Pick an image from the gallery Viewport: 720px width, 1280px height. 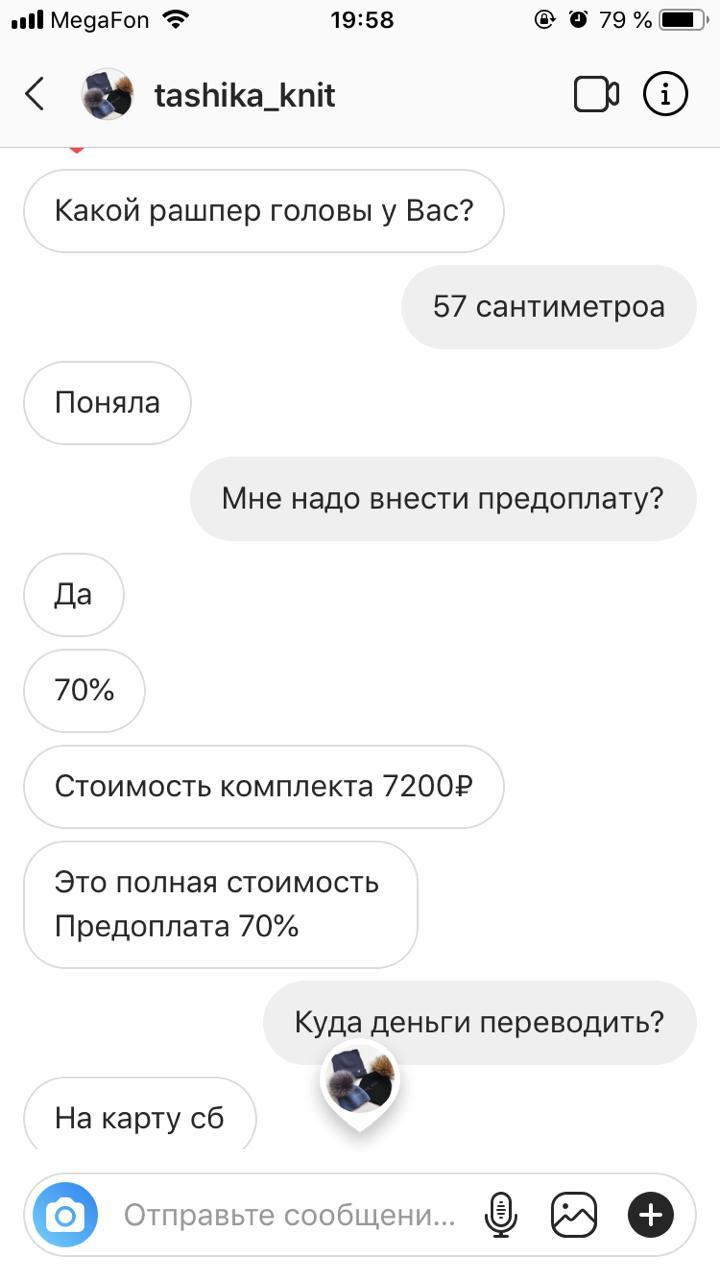574,1215
